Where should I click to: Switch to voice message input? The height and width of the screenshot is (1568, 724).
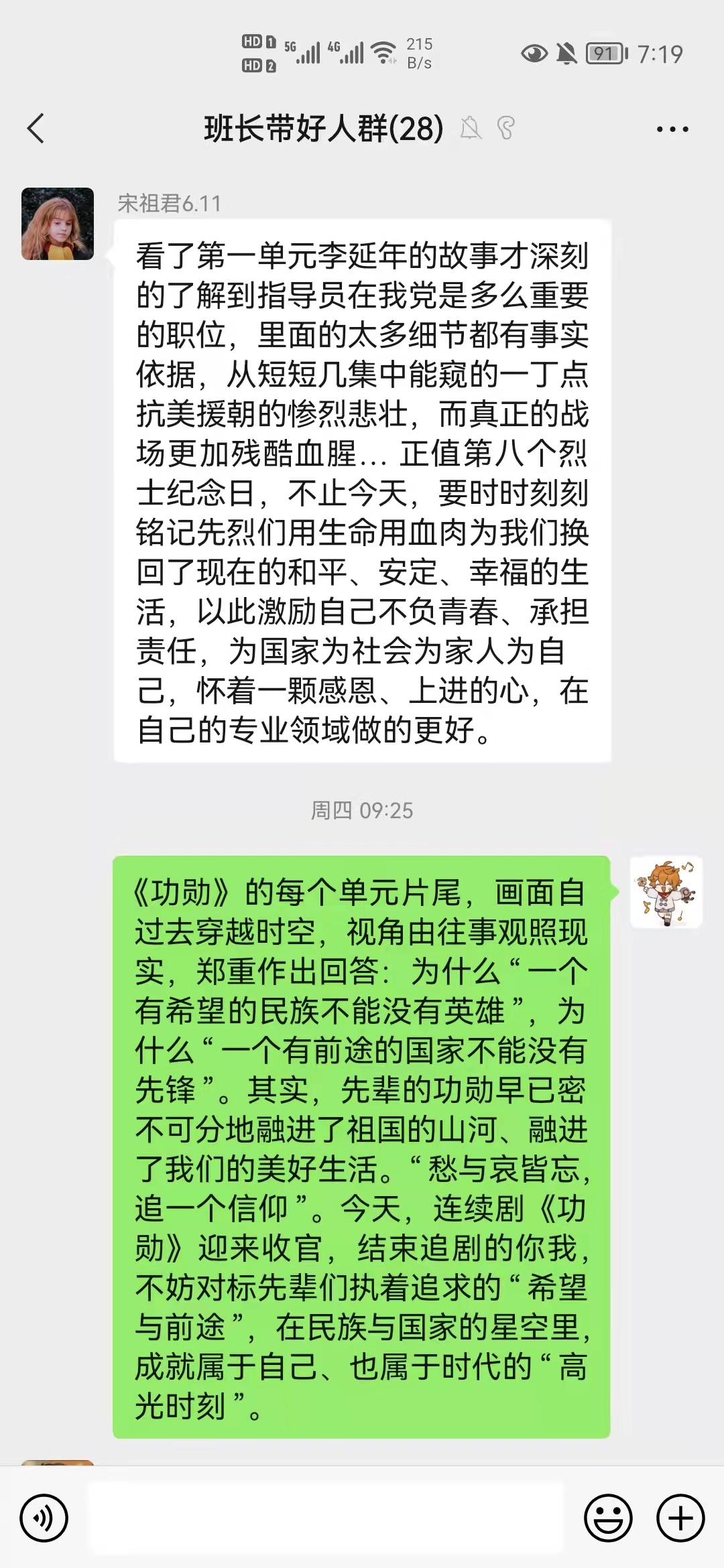[x=44, y=1518]
